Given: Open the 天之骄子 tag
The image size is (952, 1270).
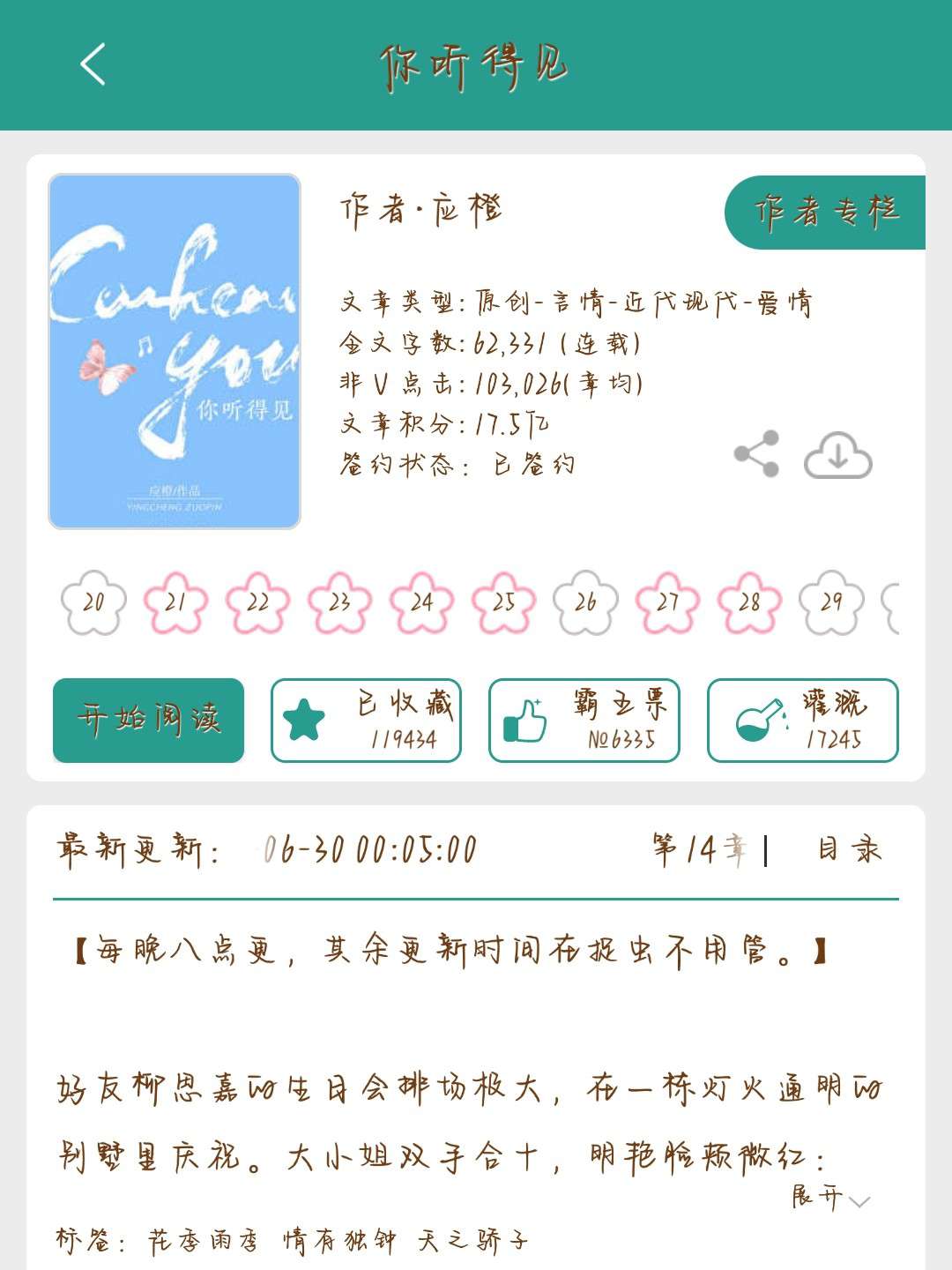Looking at the screenshot, I should pyautogui.click(x=473, y=1241).
